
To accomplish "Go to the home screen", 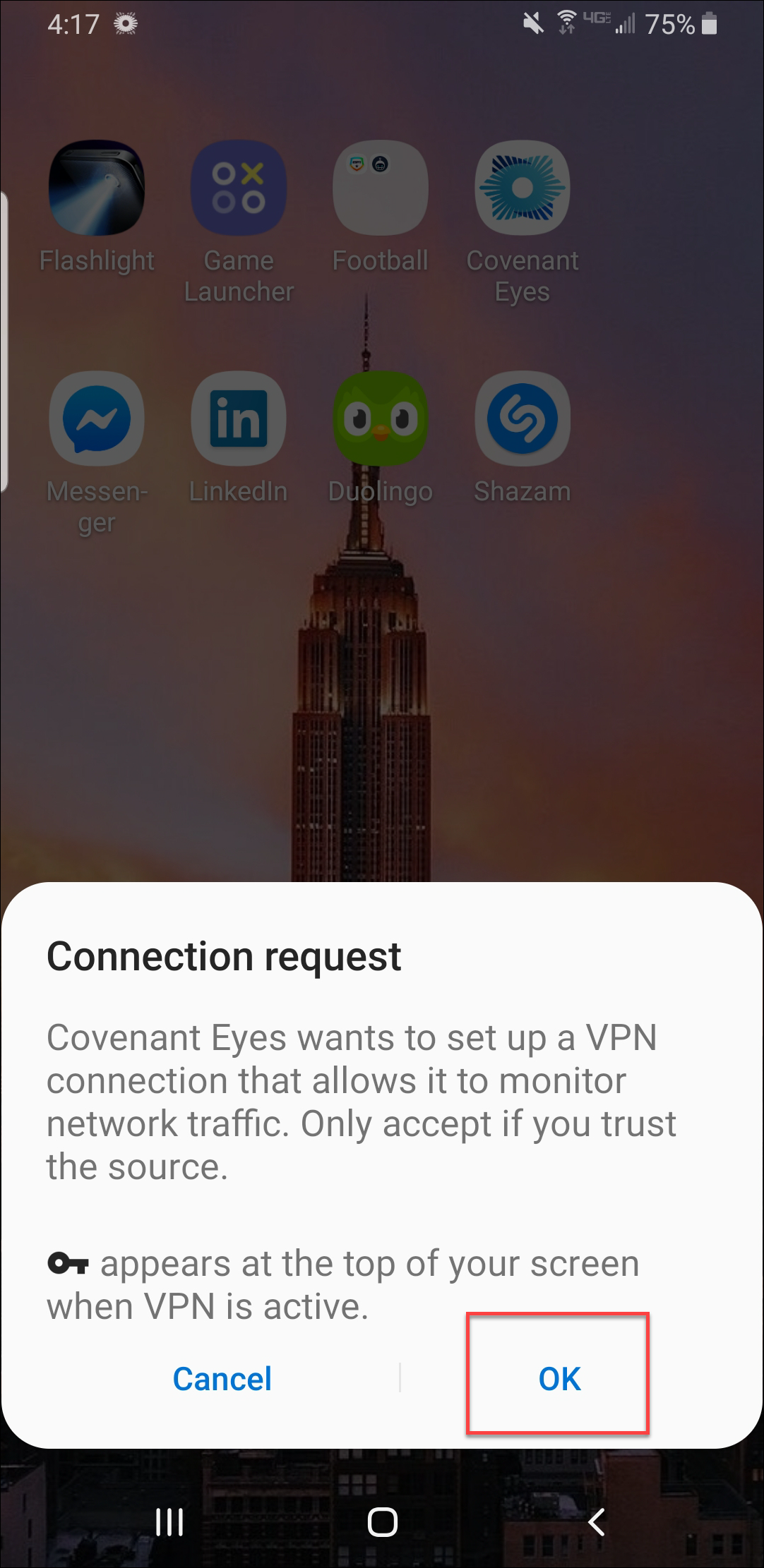I will (x=382, y=1522).
